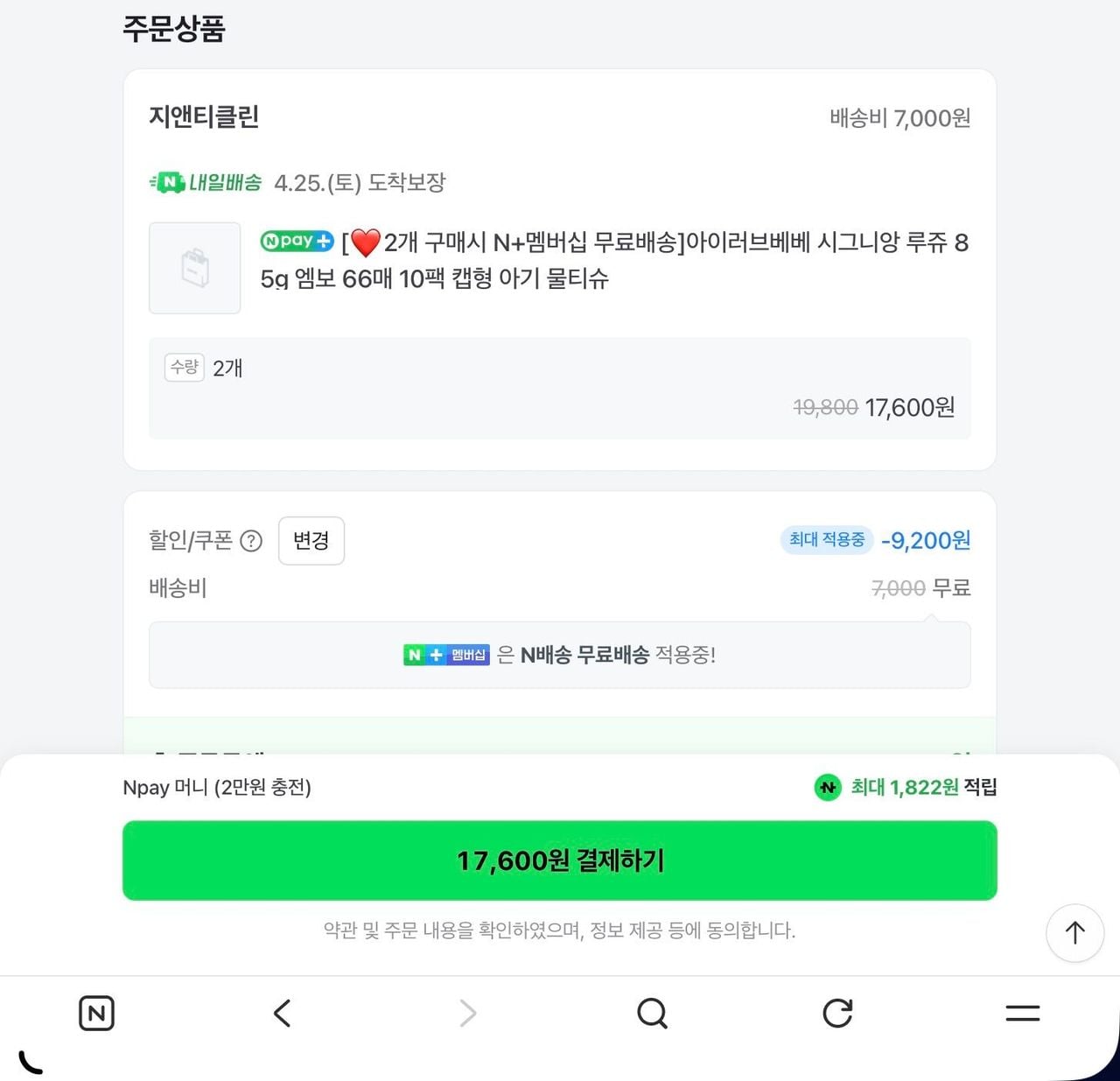Tap the 변경 button for discount coupons
The height and width of the screenshot is (1081, 1120).
tap(311, 541)
